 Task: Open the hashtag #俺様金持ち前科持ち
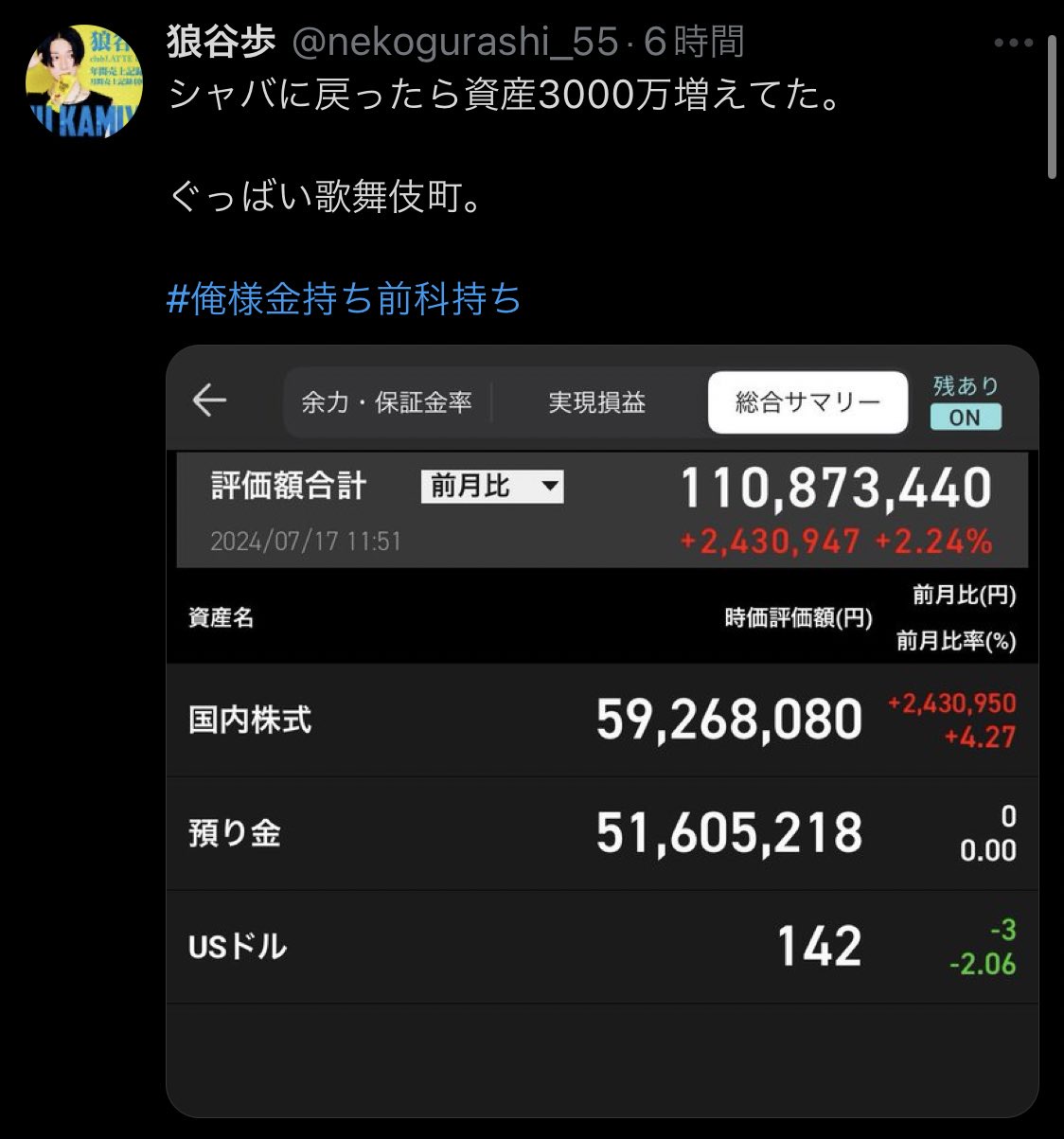click(x=344, y=298)
